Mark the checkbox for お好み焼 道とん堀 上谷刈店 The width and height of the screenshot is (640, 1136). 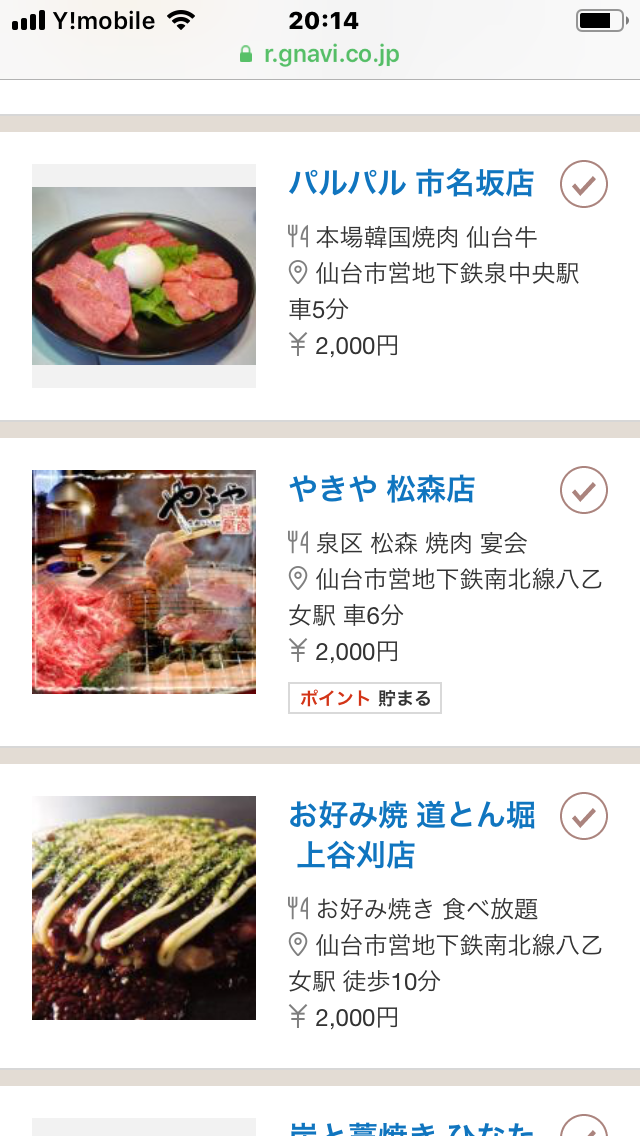[x=584, y=816]
